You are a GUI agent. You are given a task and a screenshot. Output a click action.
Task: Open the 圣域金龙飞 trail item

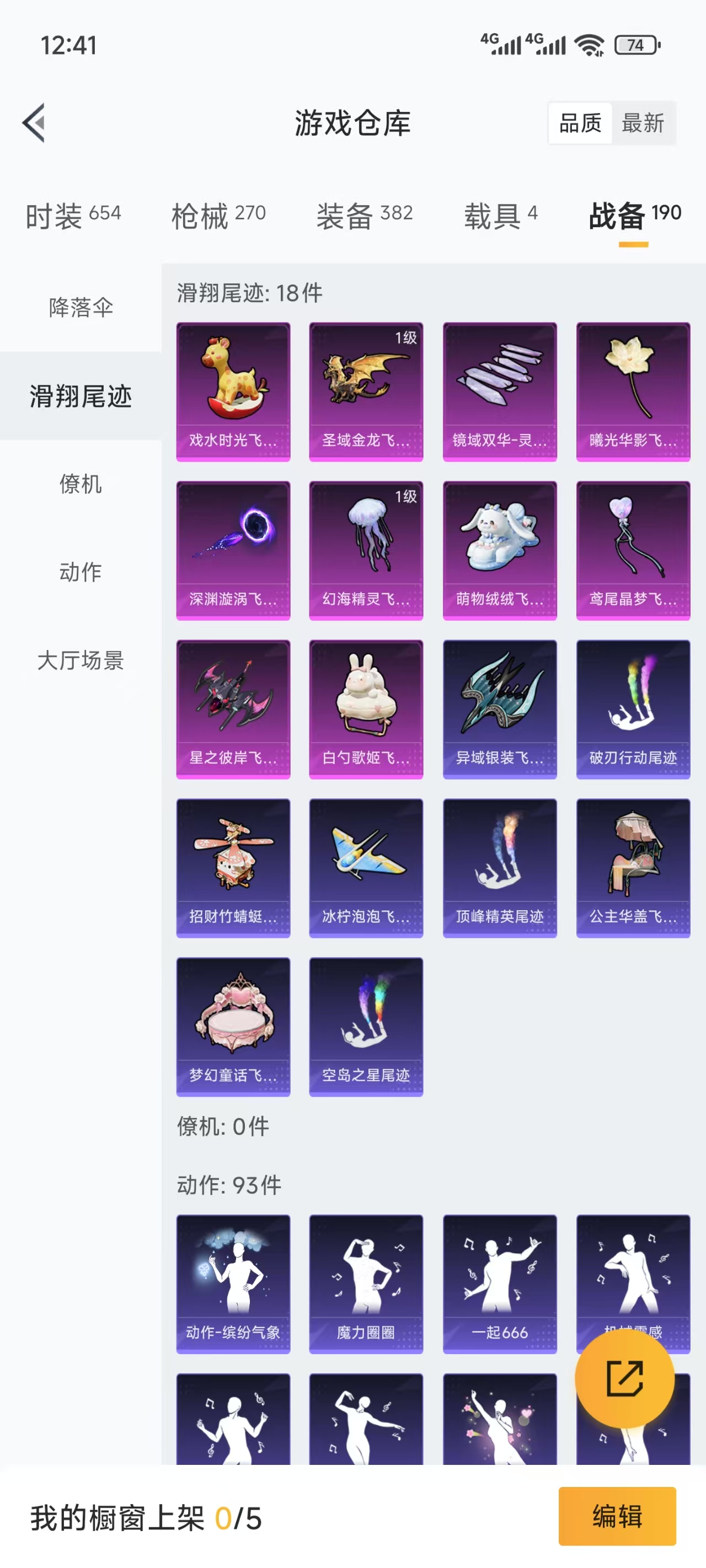(366, 391)
